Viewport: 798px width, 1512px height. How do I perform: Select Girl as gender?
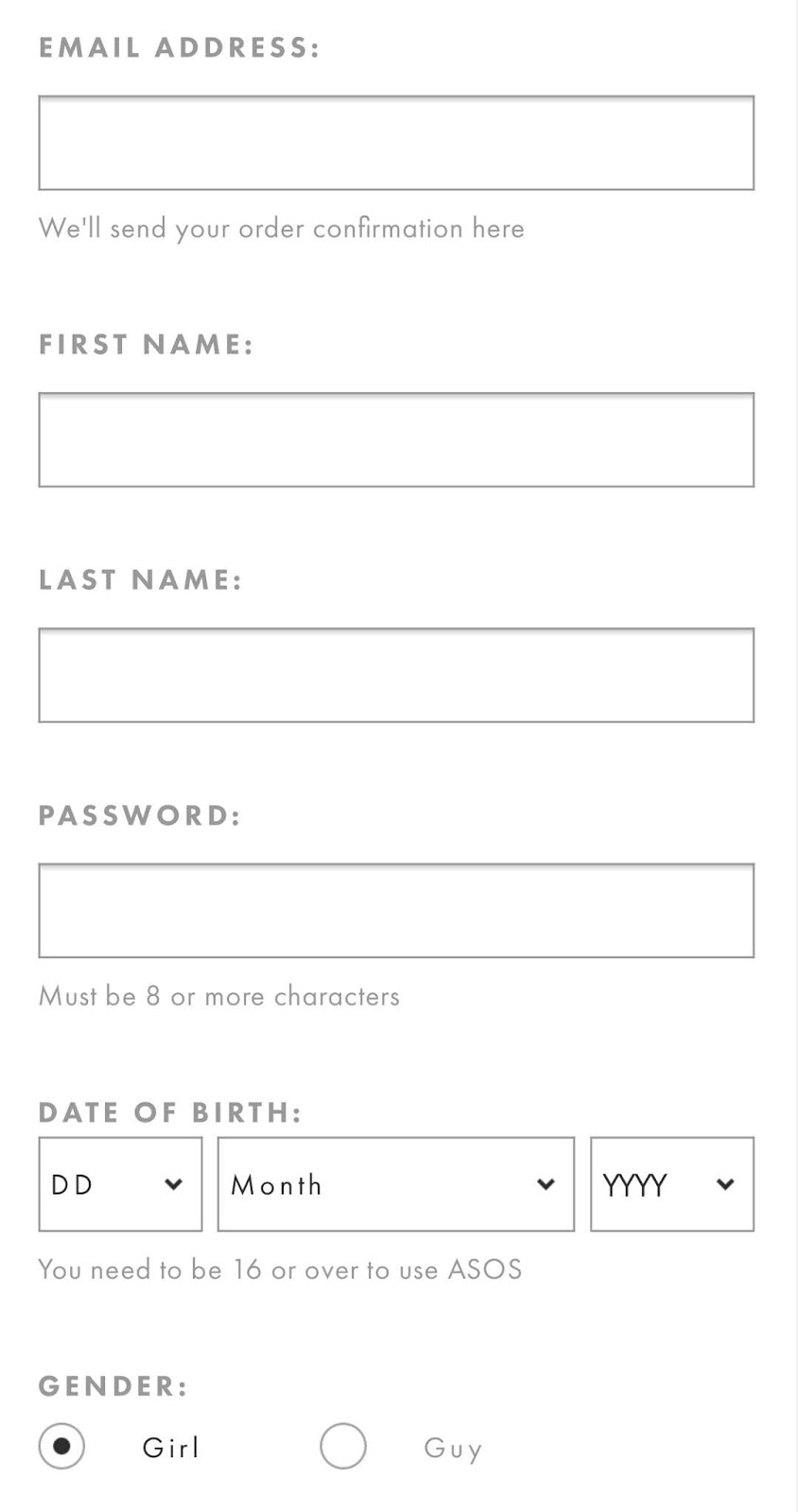[61, 1446]
